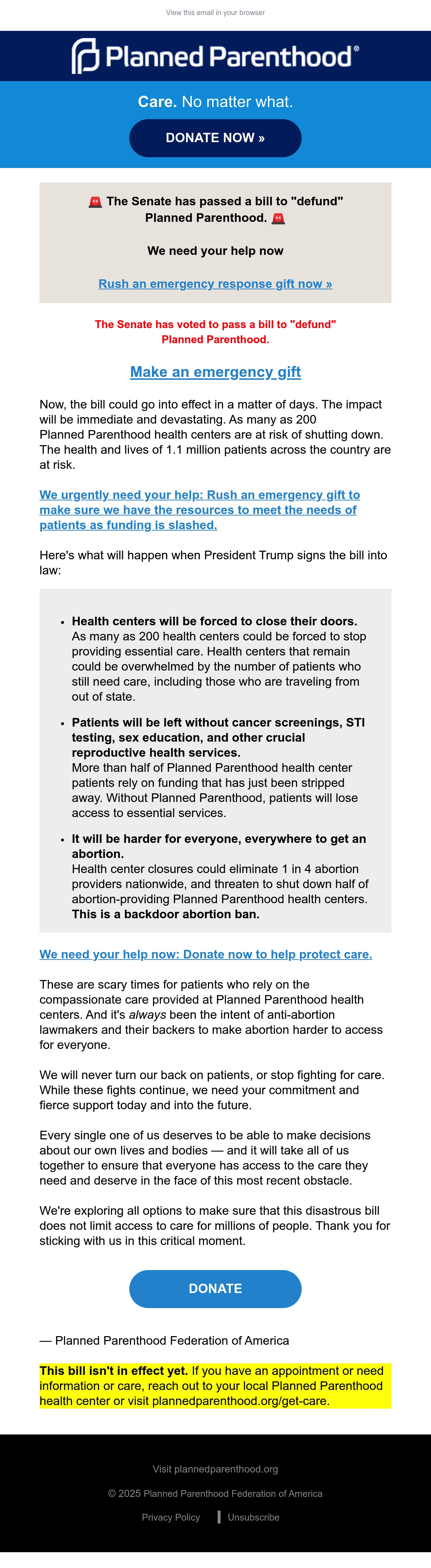
Task: Open 'View this email in your browser'
Action: [215, 13]
